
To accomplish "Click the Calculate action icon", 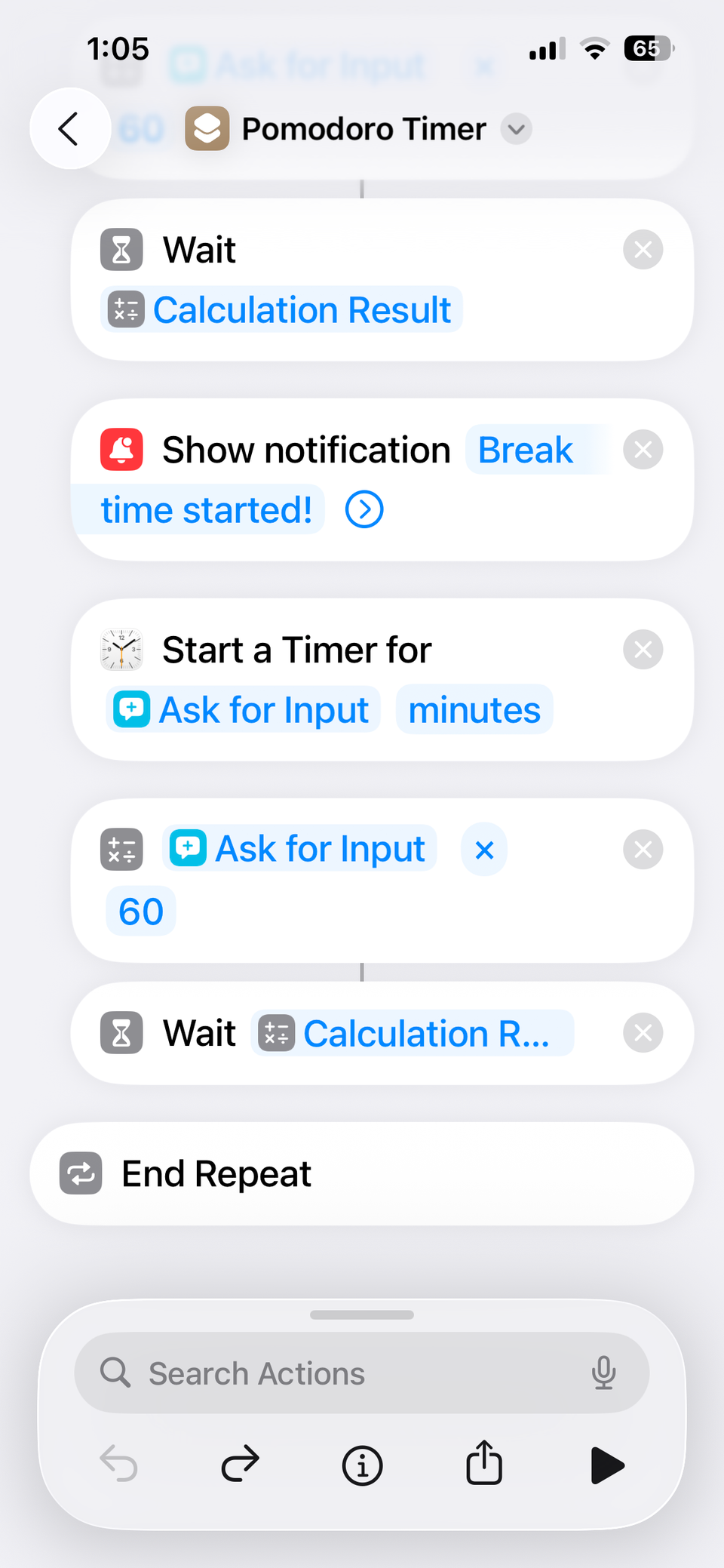I will [x=121, y=849].
